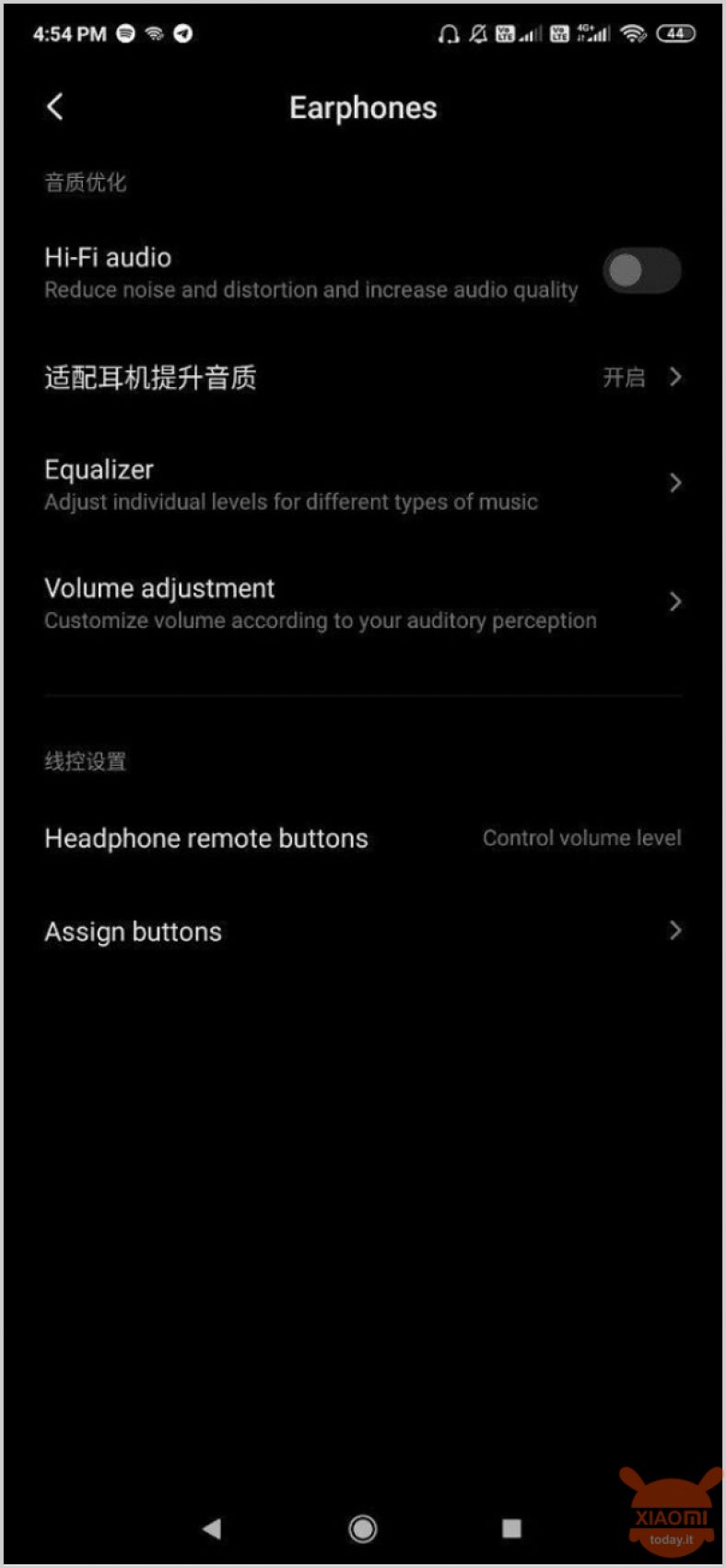Screen dimensions: 726x1568
Task: Tap the Telegram notification icon
Action: [x=184, y=33]
